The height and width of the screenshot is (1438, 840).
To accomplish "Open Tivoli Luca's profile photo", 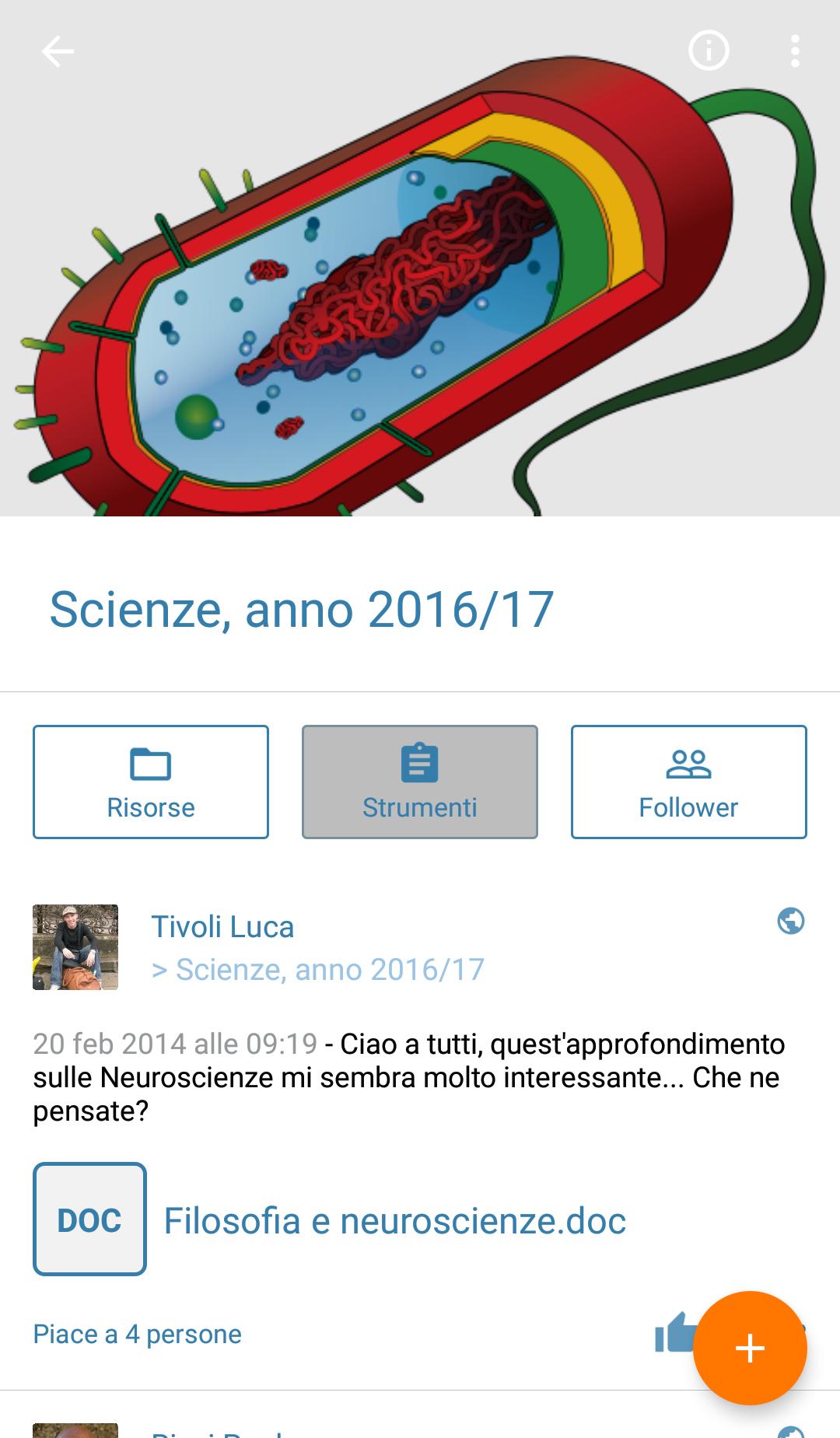I will click(x=75, y=946).
